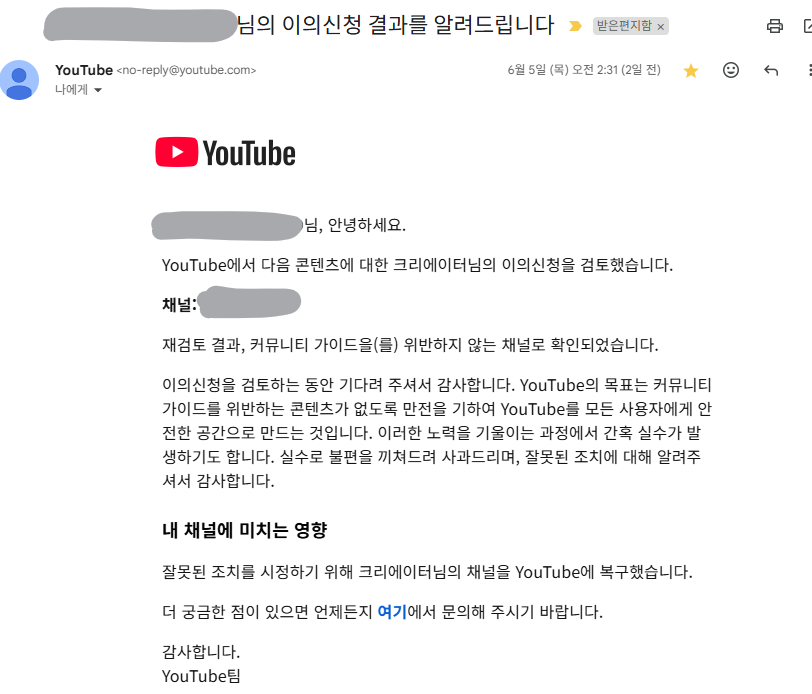Open sender YouTube's profile avatar
The height and width of the screenshot is (694, 812).
click(x=20, y=80)
